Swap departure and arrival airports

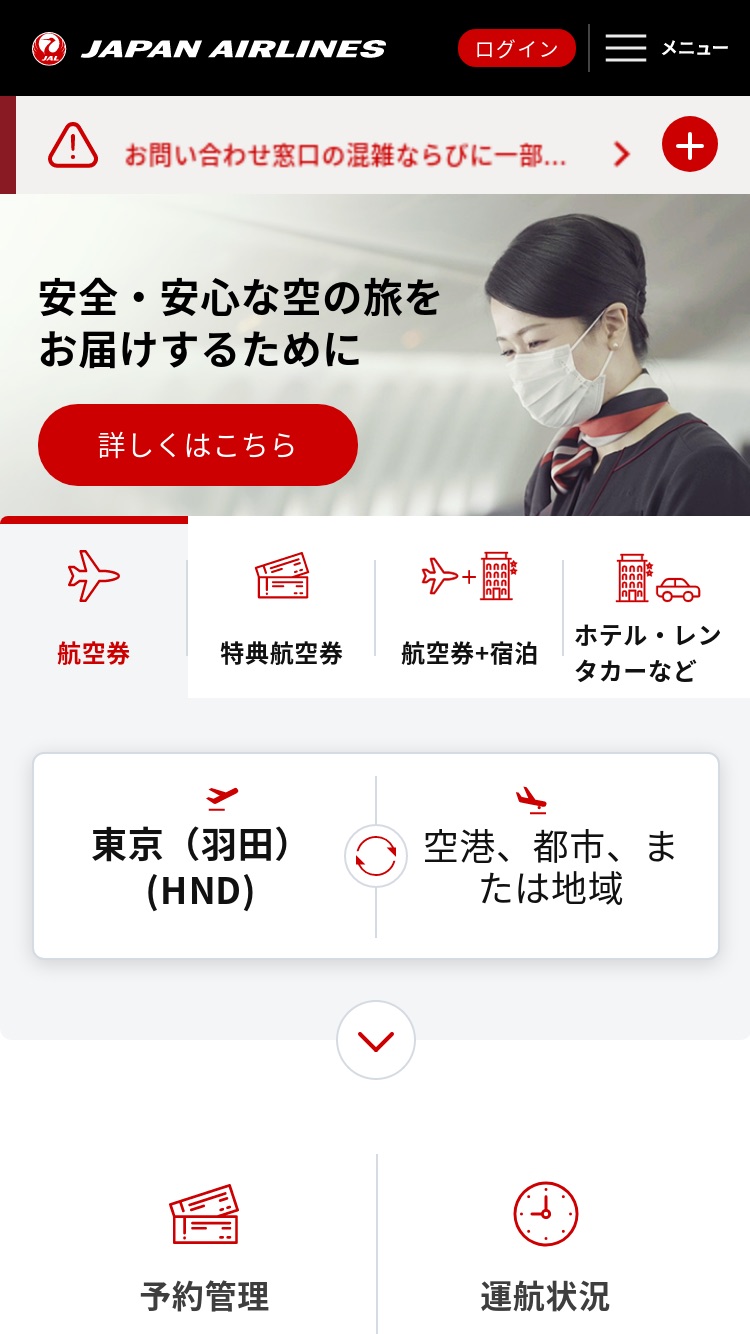(376, 856)
